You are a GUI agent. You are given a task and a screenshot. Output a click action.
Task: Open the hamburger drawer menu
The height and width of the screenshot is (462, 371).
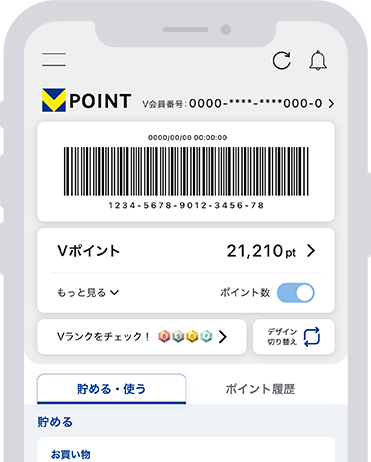pos(54,59)
